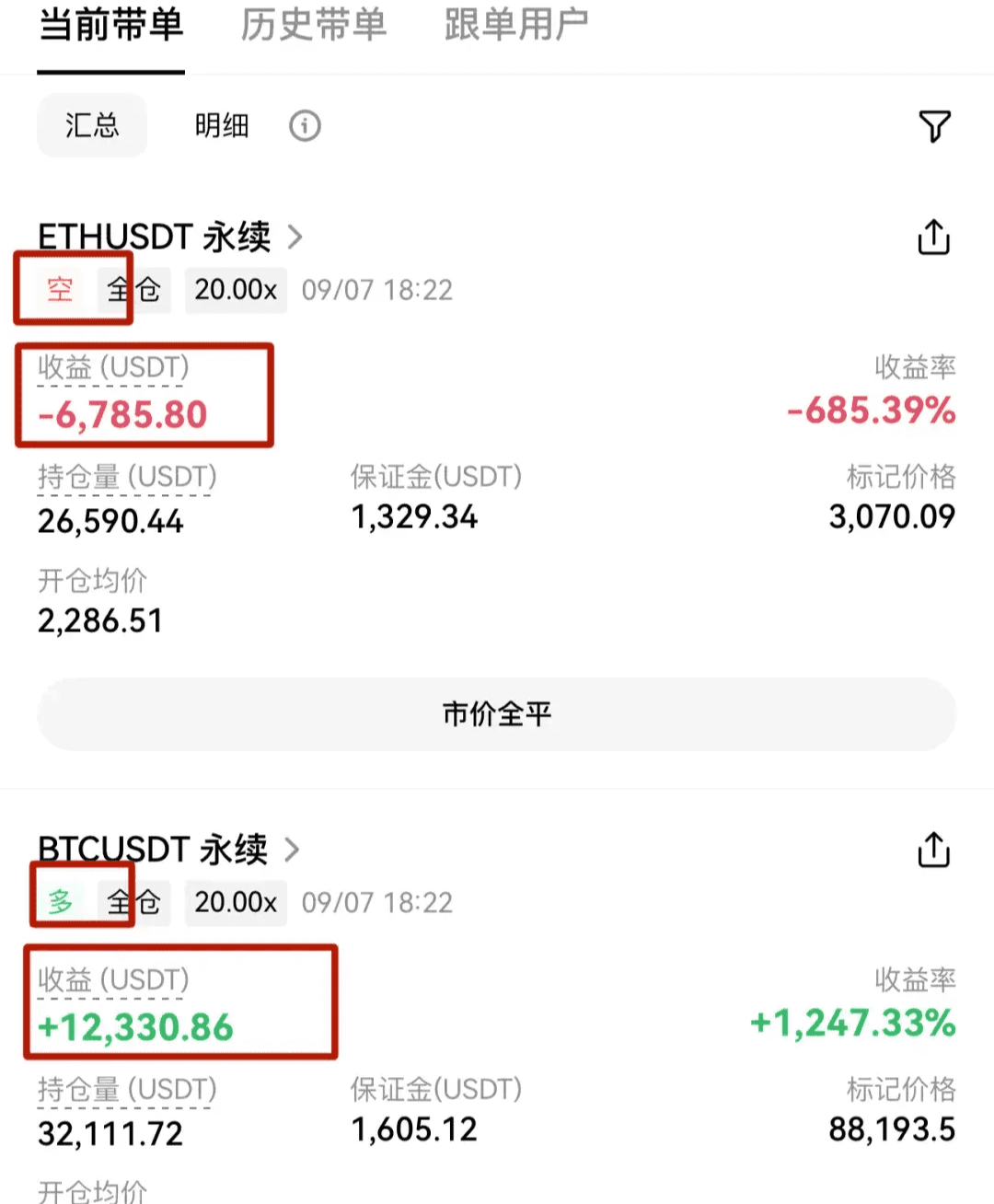The height and width of the screenshot is (1204, 994).
Task: Switch to the 历史带单 tab
Action: (313, 26)
